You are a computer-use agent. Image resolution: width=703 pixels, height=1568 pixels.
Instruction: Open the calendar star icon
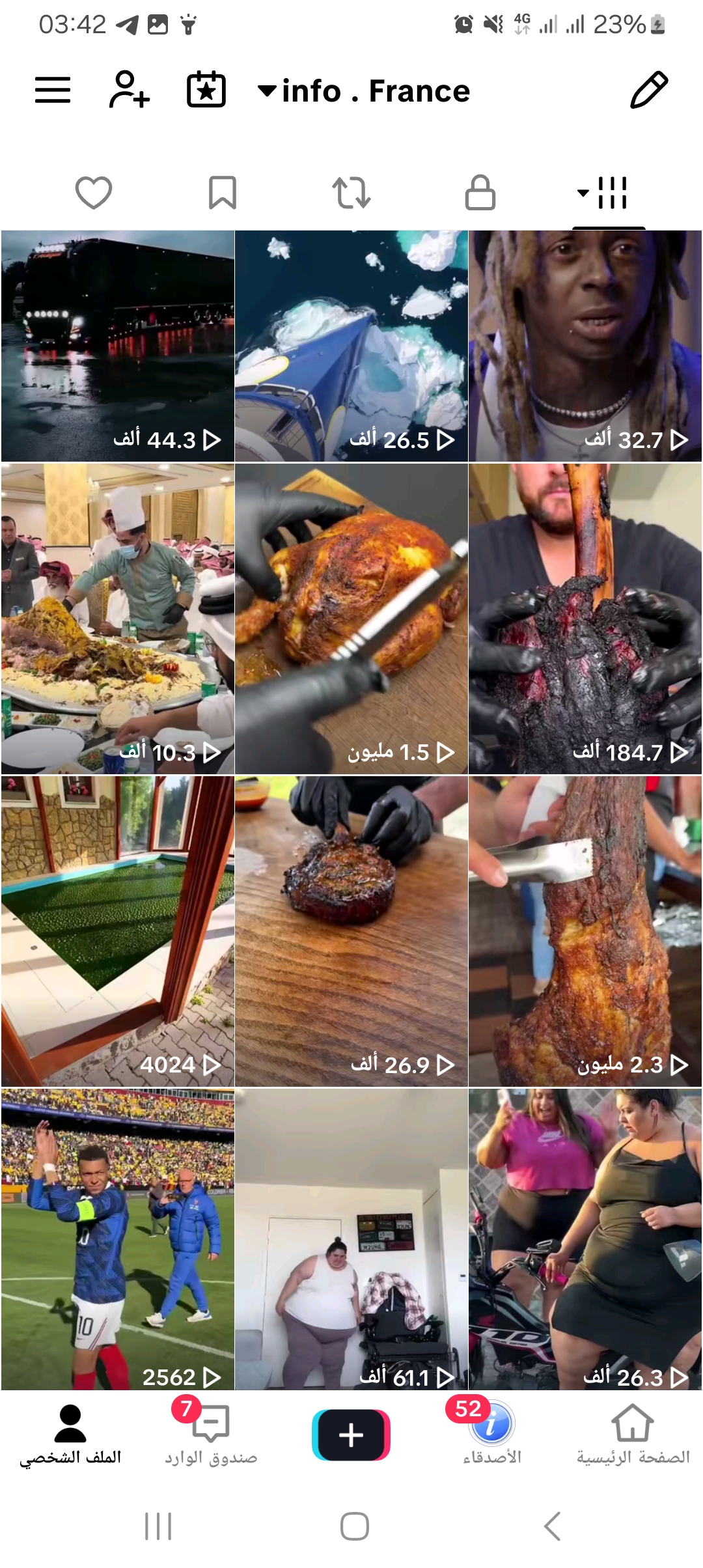coord(206,89)
